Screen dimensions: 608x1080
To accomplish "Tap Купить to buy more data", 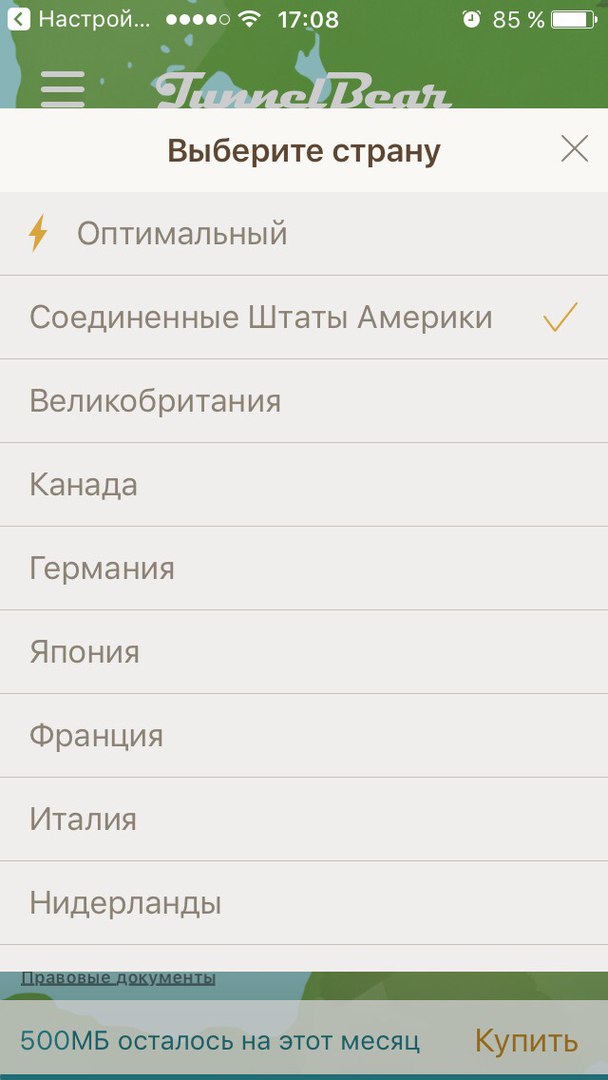I will [x=526, y=1041].
